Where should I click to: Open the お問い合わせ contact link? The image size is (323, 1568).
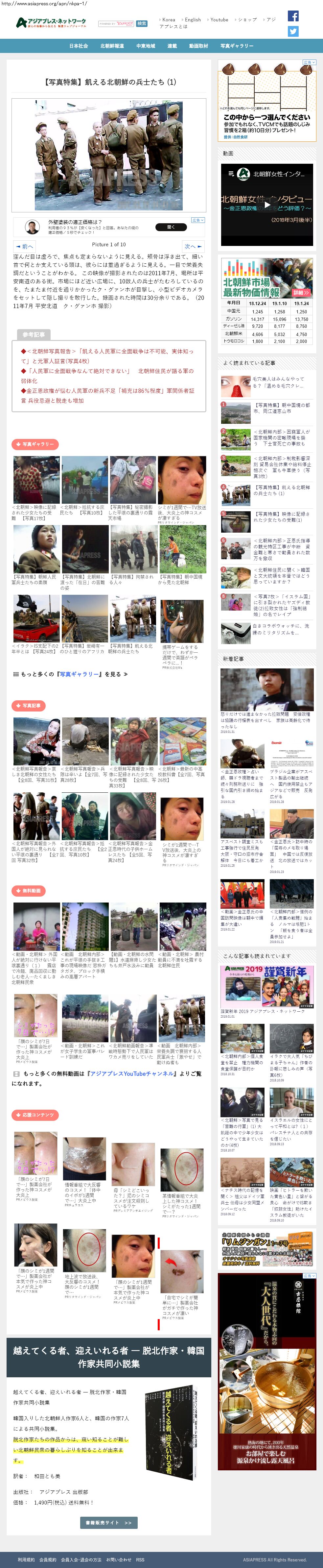[x=119, y=1559]
